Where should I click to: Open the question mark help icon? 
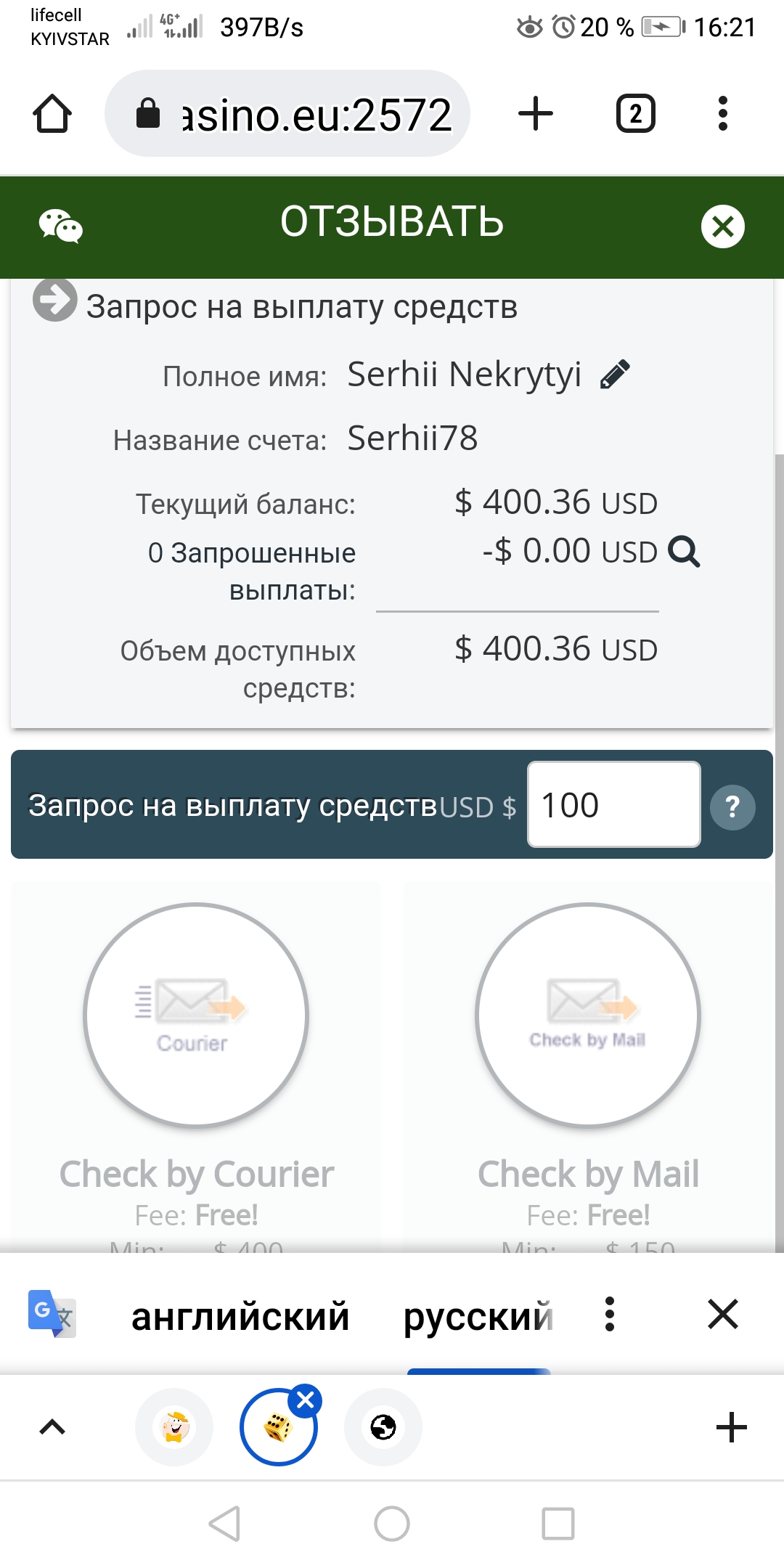tap(732, 807)
